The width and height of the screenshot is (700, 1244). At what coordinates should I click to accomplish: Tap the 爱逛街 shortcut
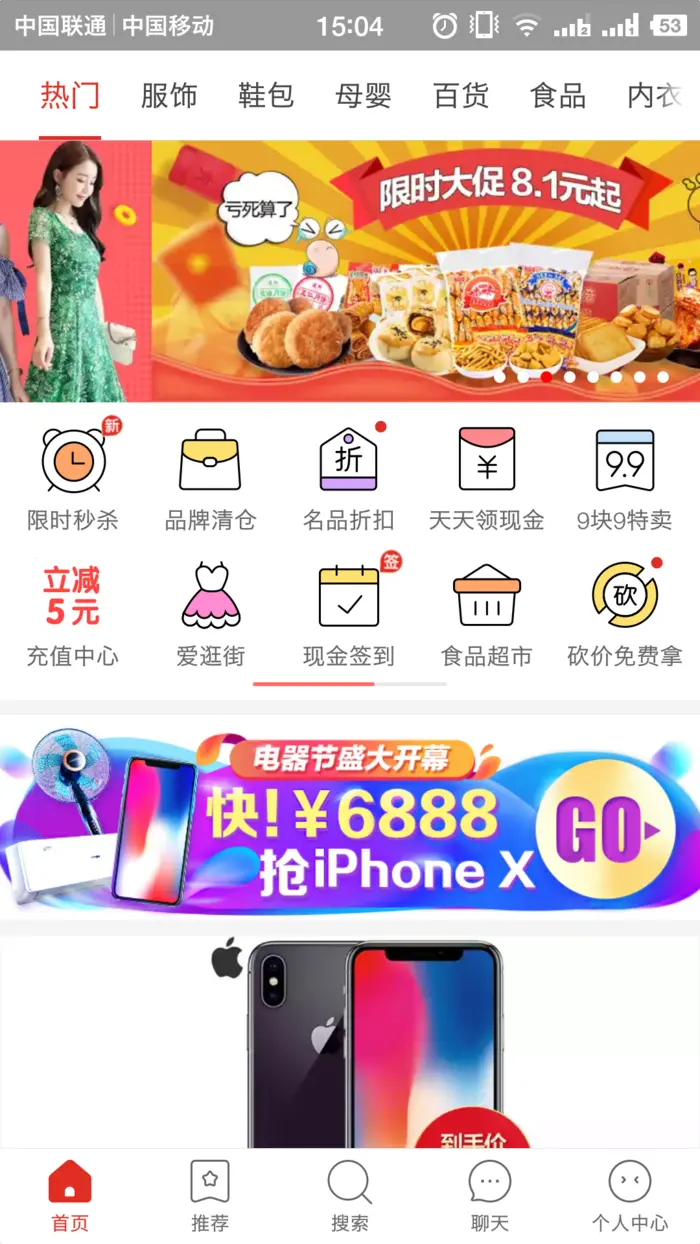coord(210,614)
